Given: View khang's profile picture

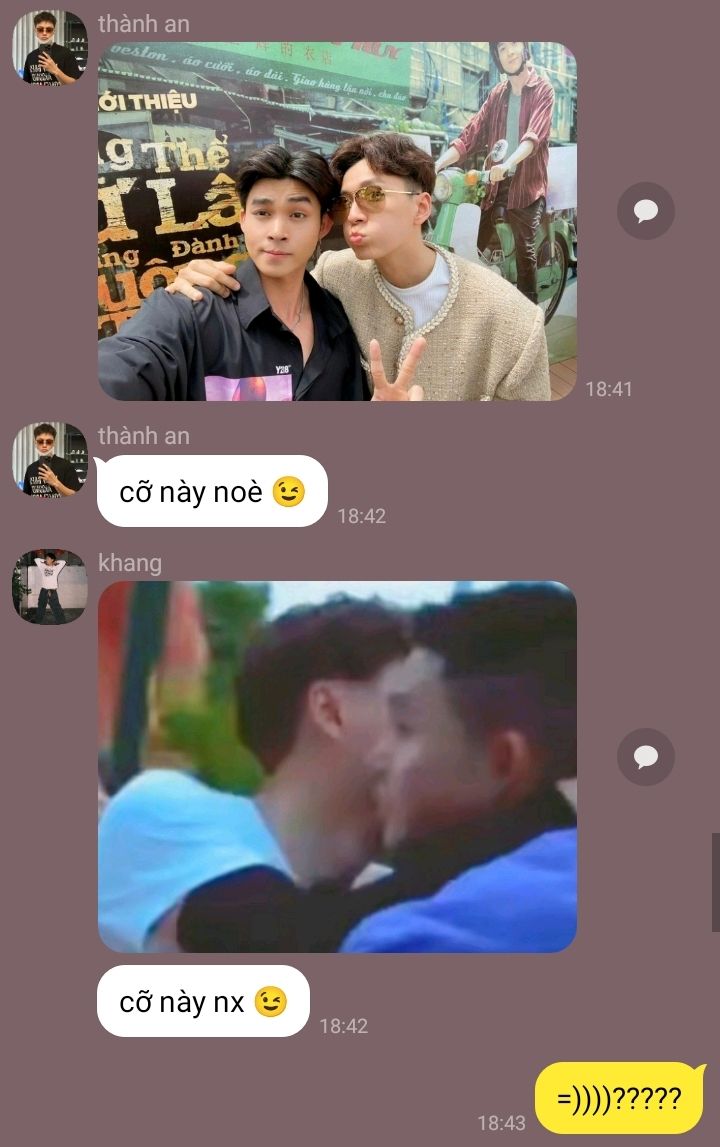Looking at the screenshot, I should [x=50, y=587].
